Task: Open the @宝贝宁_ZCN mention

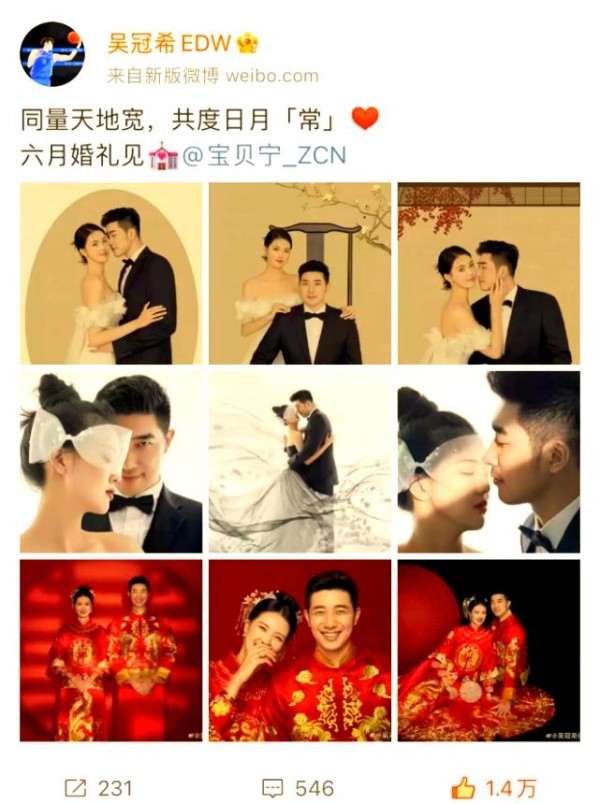Action: [x=268, y=155]
